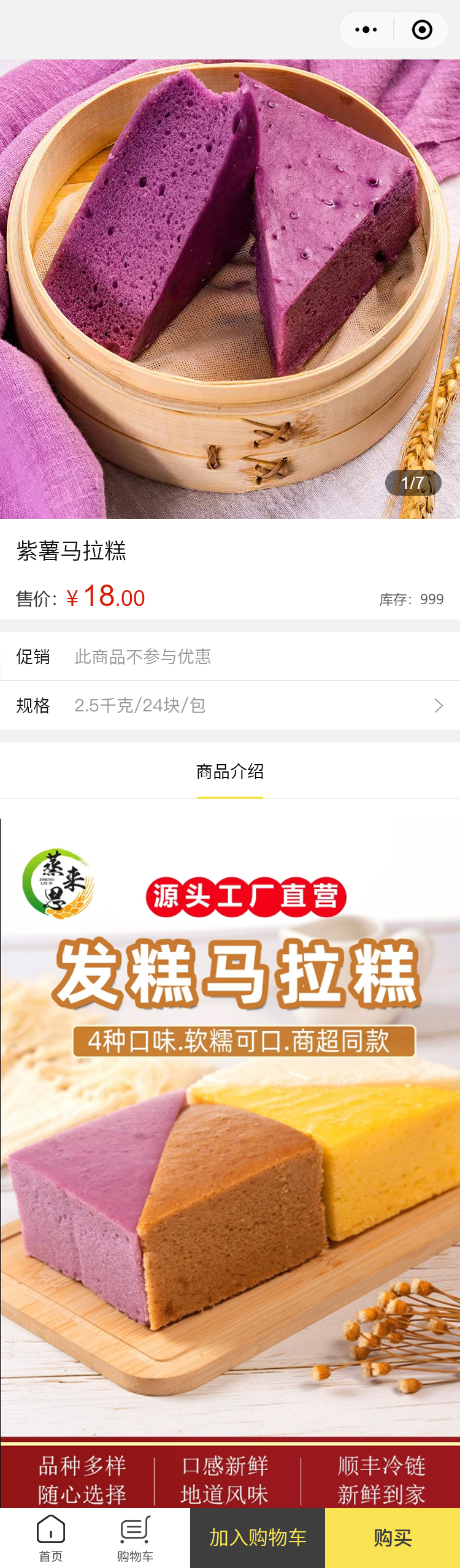Go to the 首页 home page
460x1568 pixels.
coord(51,1537)
